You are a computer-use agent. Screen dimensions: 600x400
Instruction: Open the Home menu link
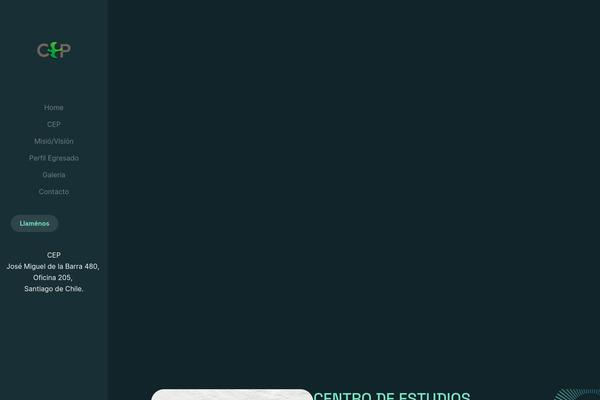(x=54, y=107)
